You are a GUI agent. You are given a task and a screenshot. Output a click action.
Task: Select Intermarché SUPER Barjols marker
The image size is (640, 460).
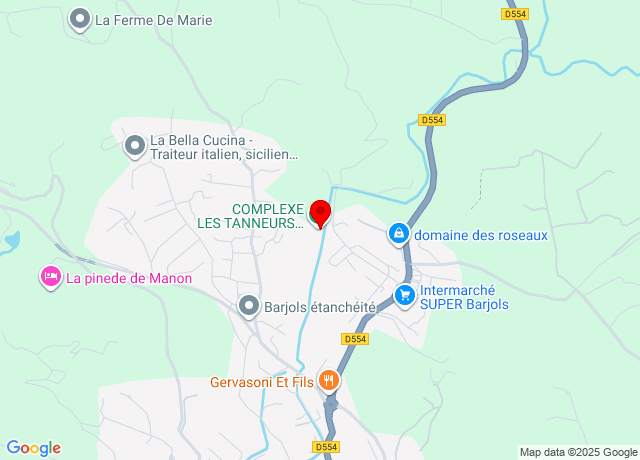pyautogui.click(x=405, y=294)
